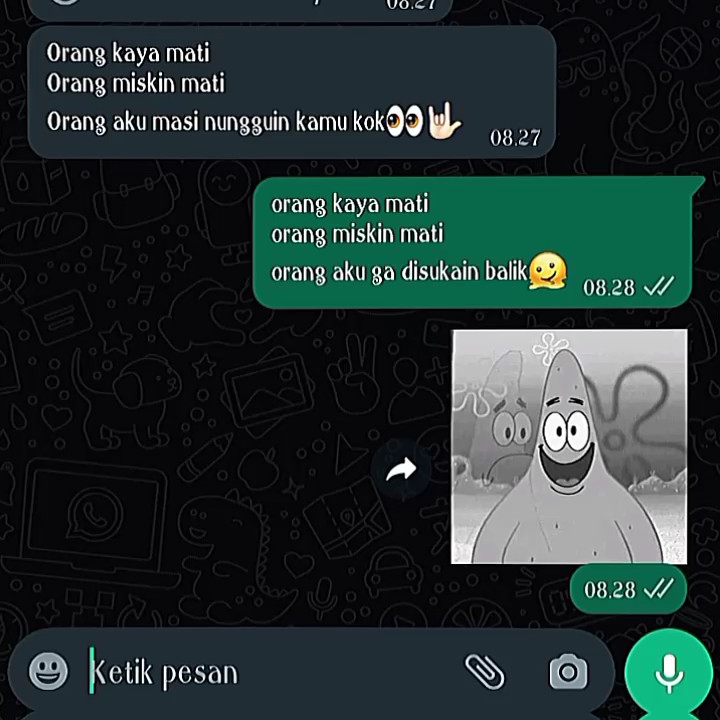Viewport: 720px width, 720px height.
Task: Open the emoji picker in message bar
Action: pyautogui.click(x=48, y=671)
